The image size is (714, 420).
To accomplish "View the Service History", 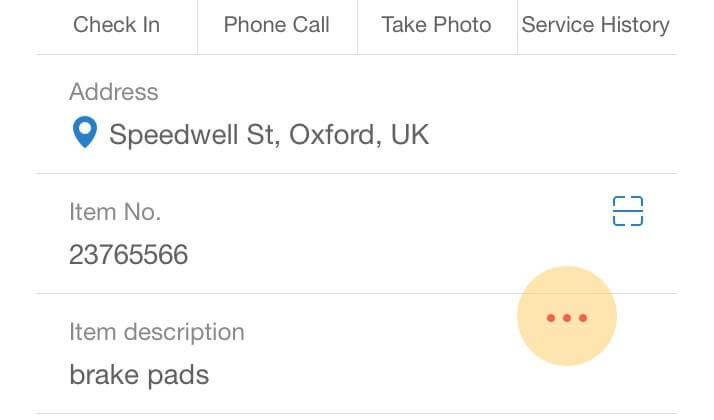I will (x=596, y=26).
